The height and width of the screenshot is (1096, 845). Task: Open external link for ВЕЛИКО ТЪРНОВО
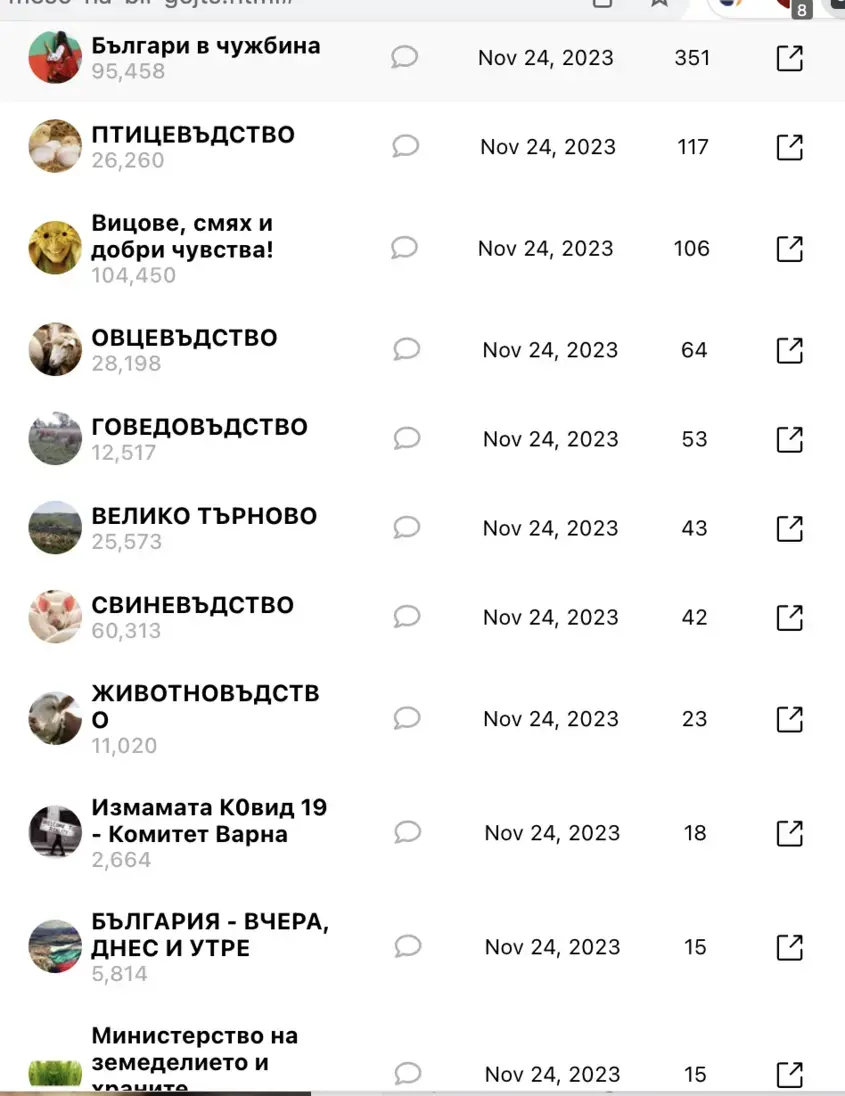[x=790, y=528]
